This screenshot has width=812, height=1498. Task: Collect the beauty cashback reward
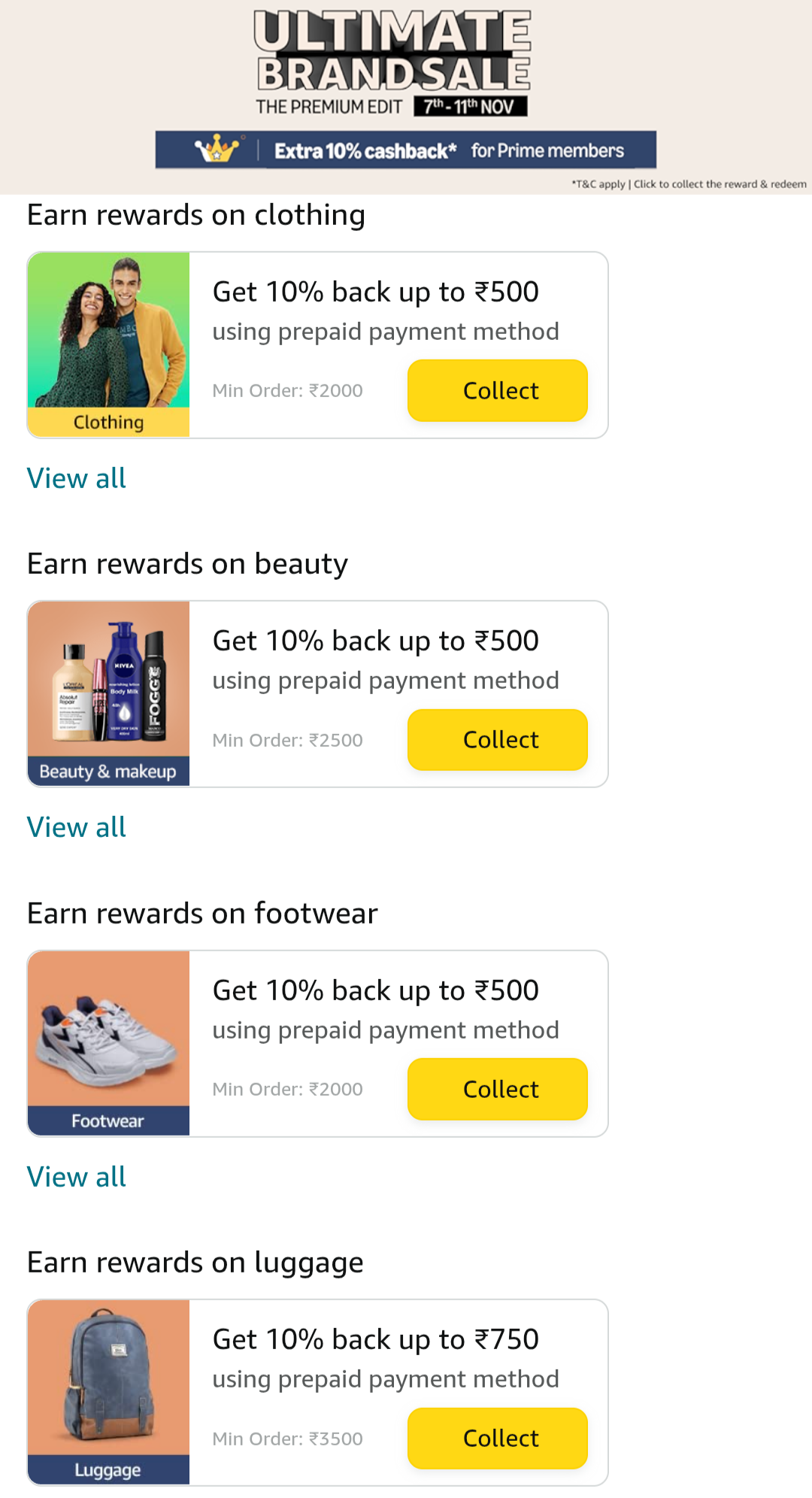pos(497,739)
